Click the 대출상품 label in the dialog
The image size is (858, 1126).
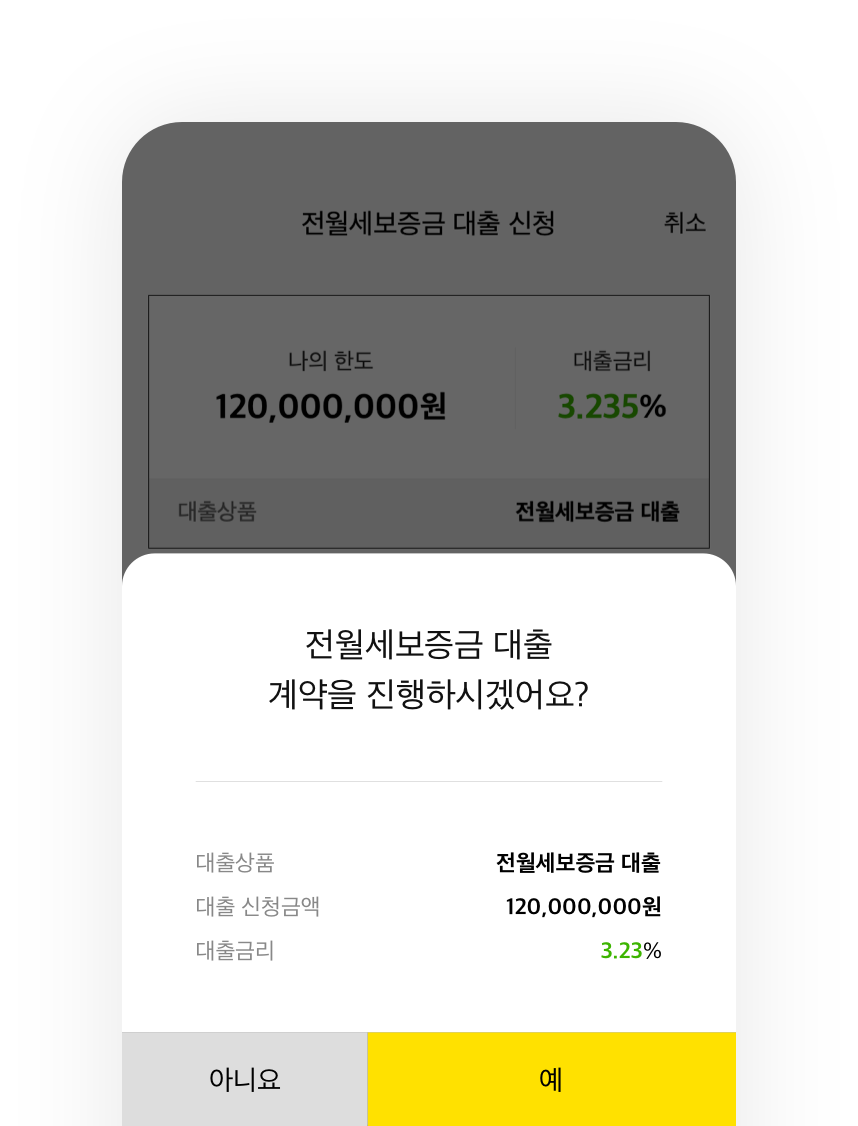pyautogui.click(x=225, y=863)
